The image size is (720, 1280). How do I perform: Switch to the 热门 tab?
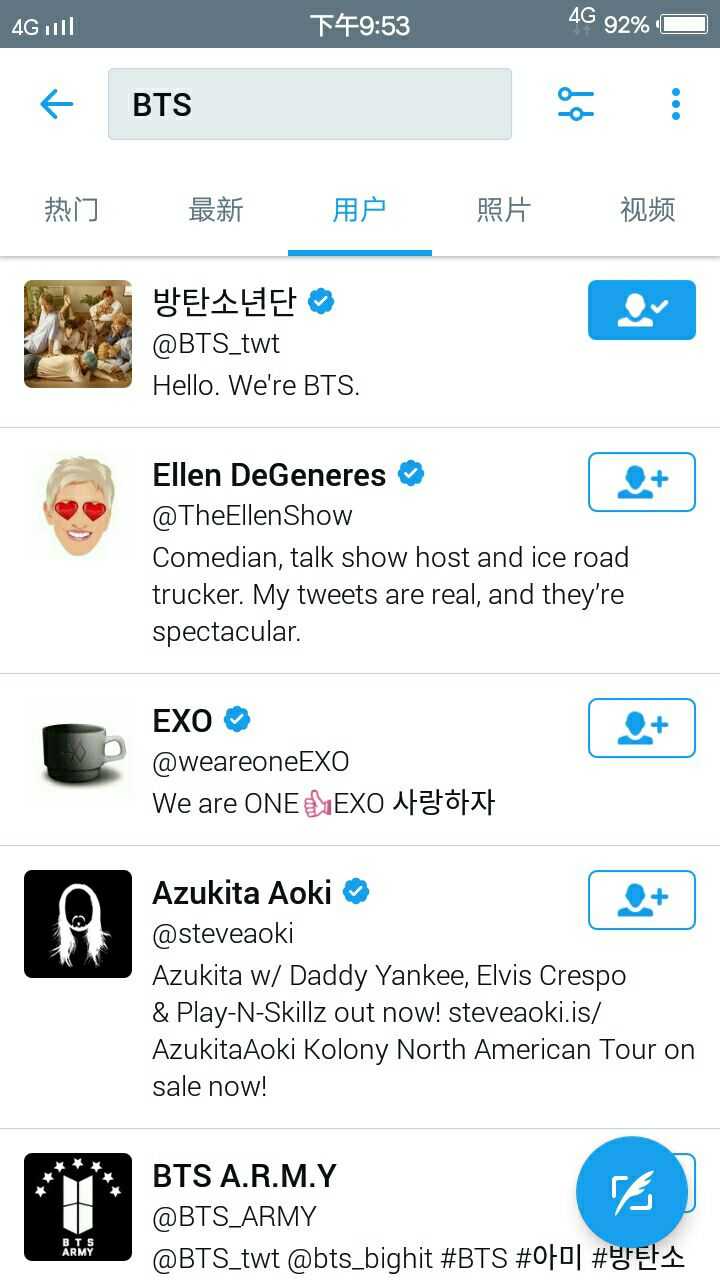click(72, 210)
